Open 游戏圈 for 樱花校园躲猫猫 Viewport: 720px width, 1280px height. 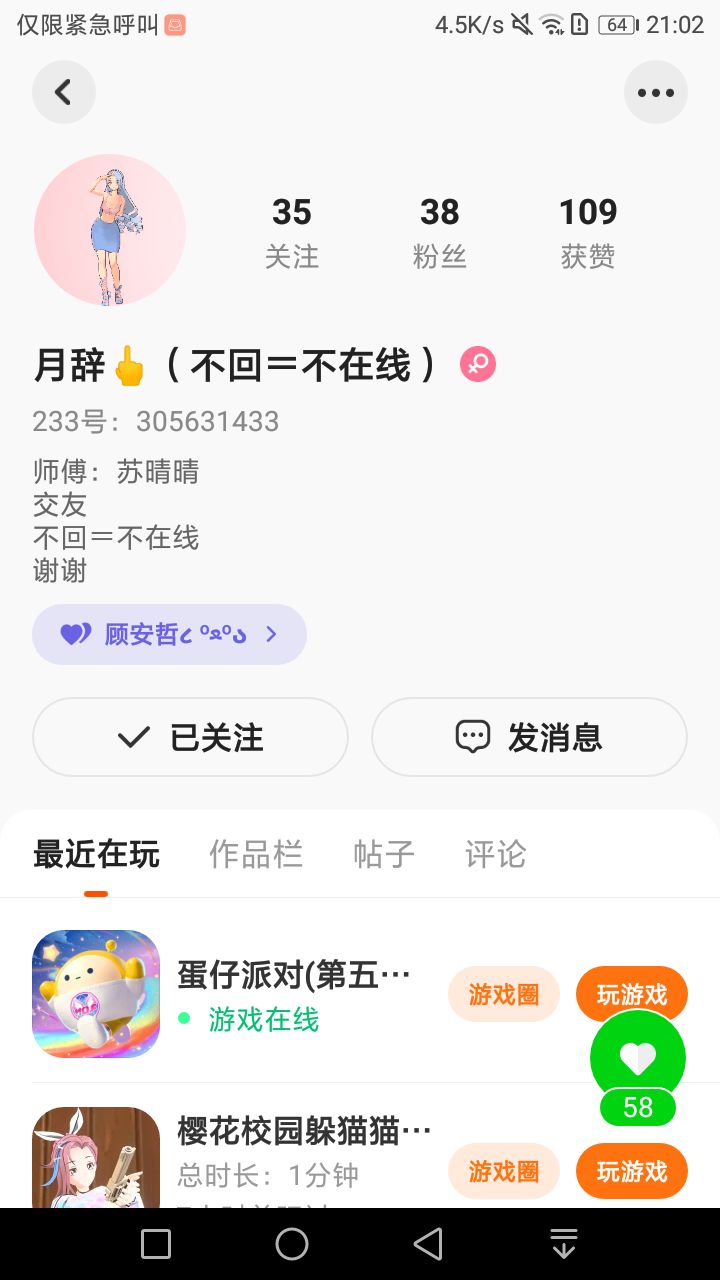[x=503, y=1171]
